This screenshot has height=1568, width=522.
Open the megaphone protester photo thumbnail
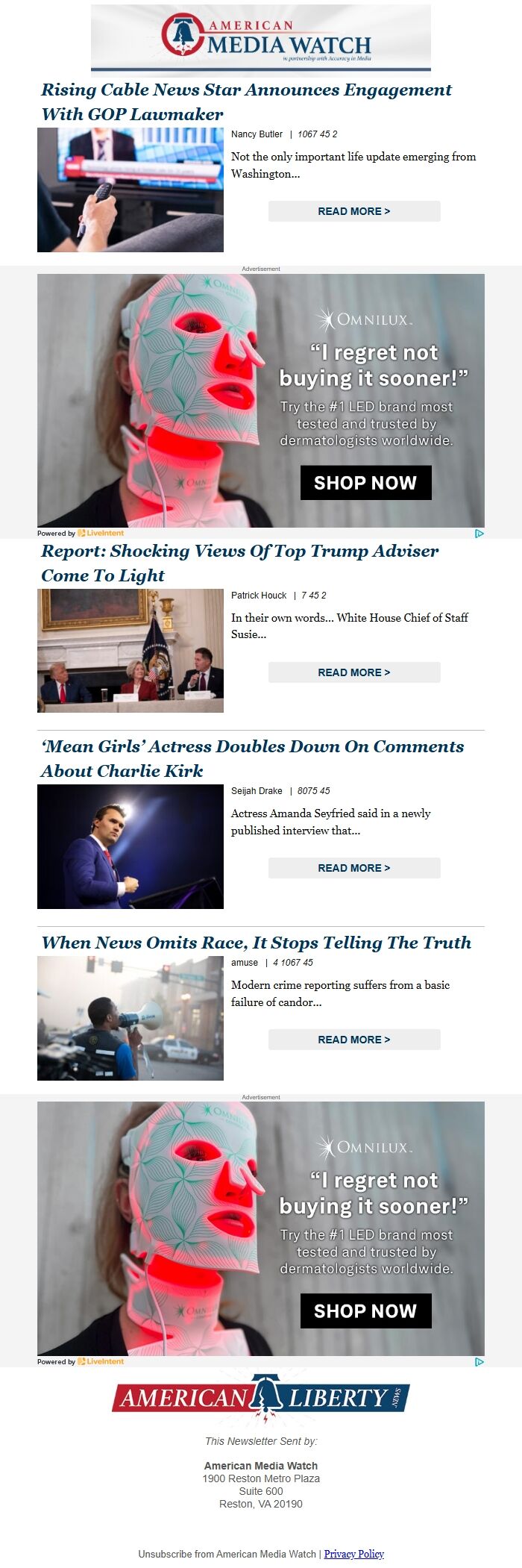point(130,1018)
